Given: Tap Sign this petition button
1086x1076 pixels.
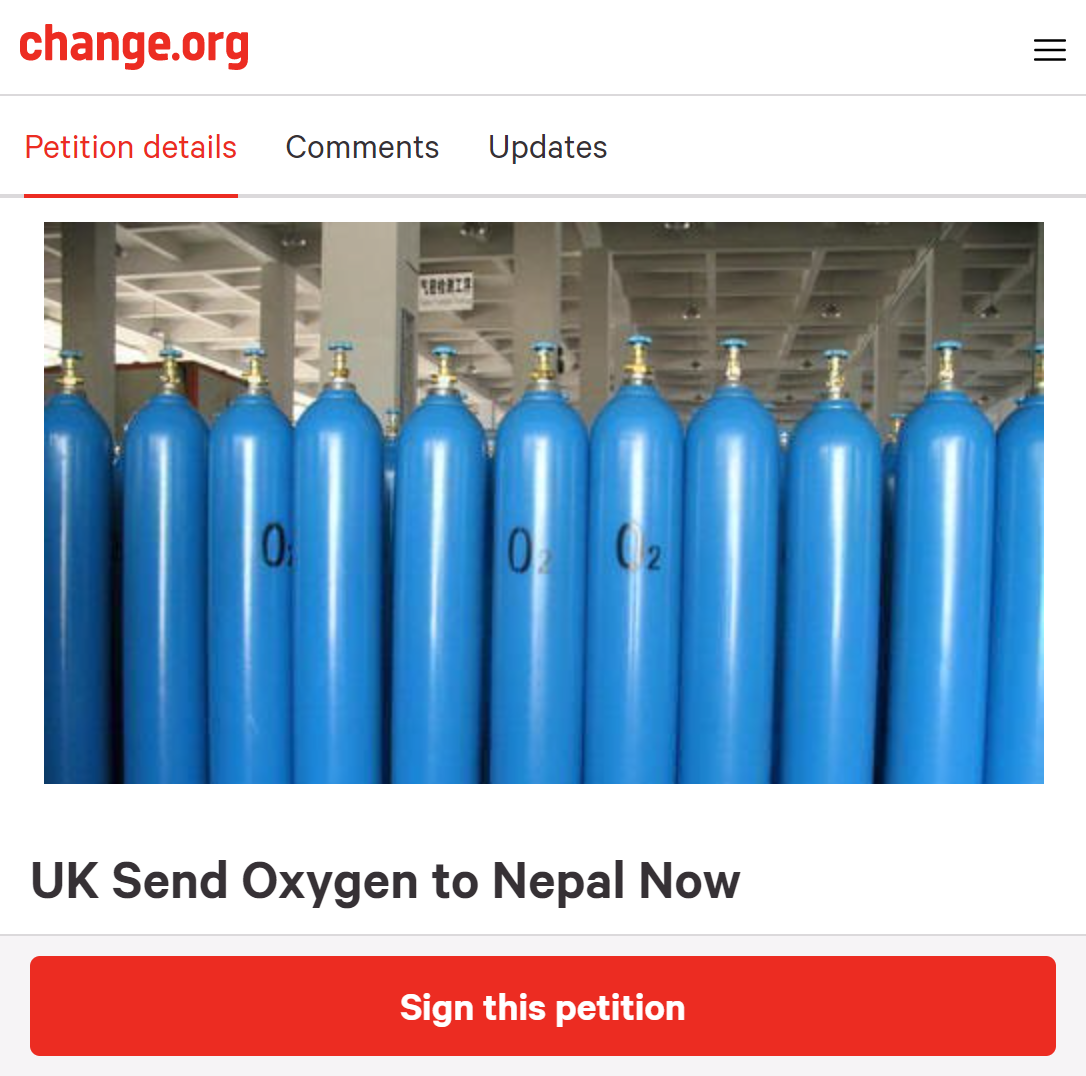Looking at the screenshot, I should point(543,1006).
